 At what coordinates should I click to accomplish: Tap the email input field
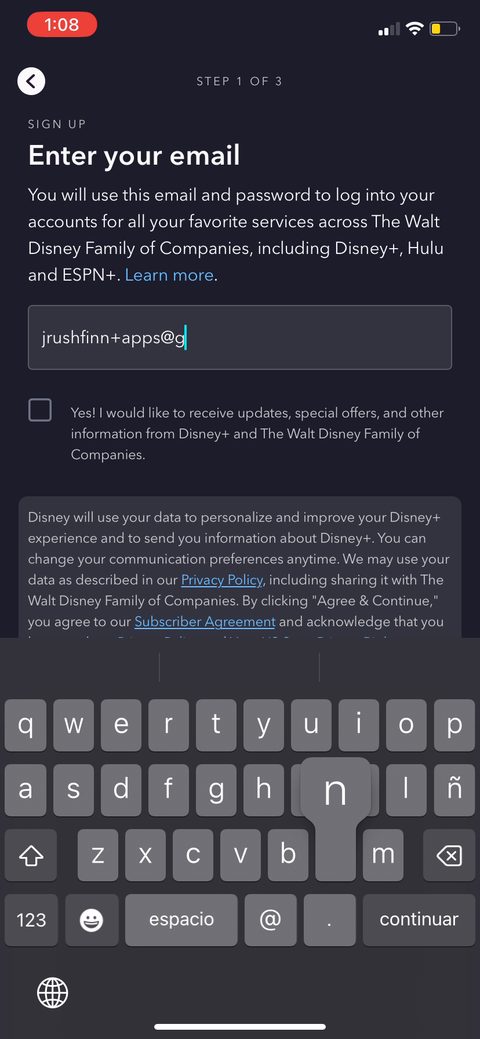[239, 337]
